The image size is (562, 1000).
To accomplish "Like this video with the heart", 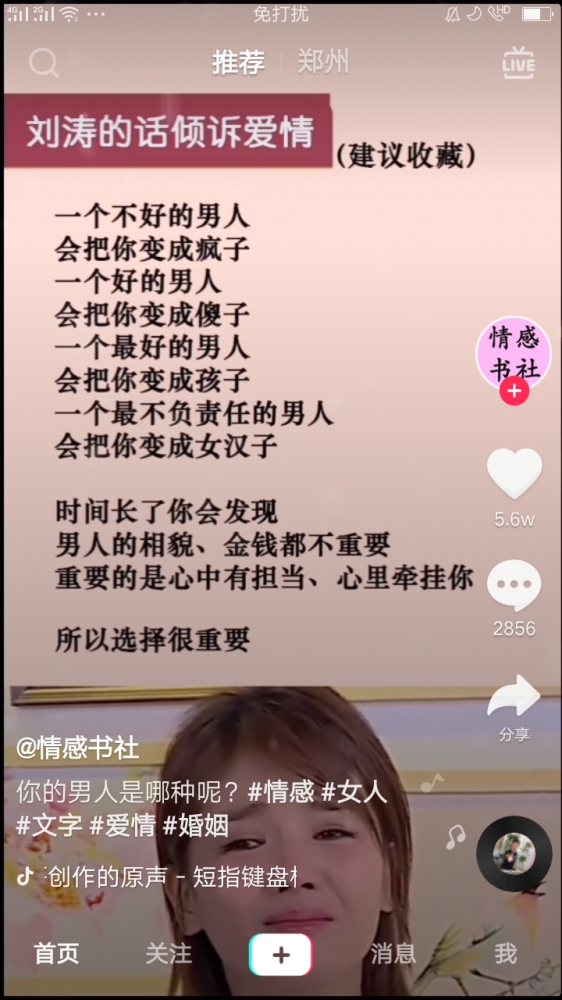I will coord(514,473).
